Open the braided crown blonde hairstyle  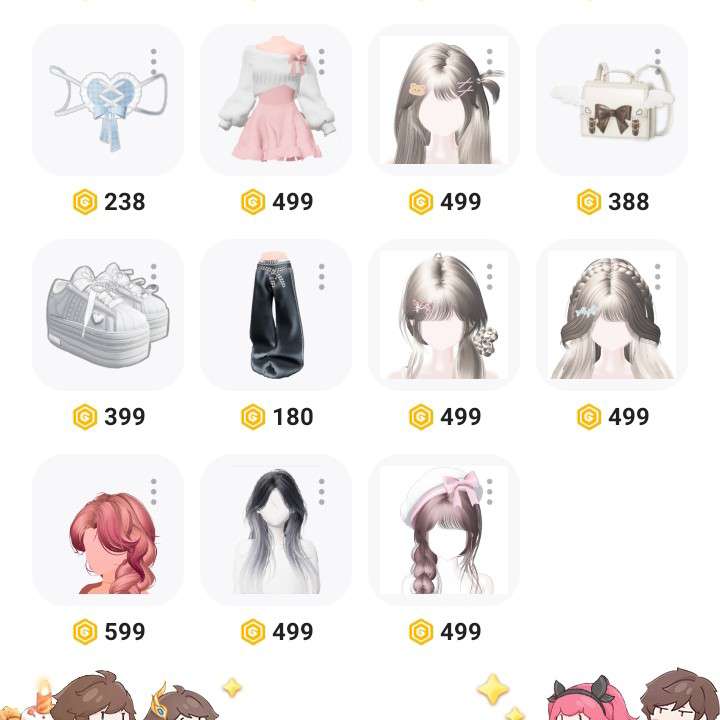pos(610,315)
